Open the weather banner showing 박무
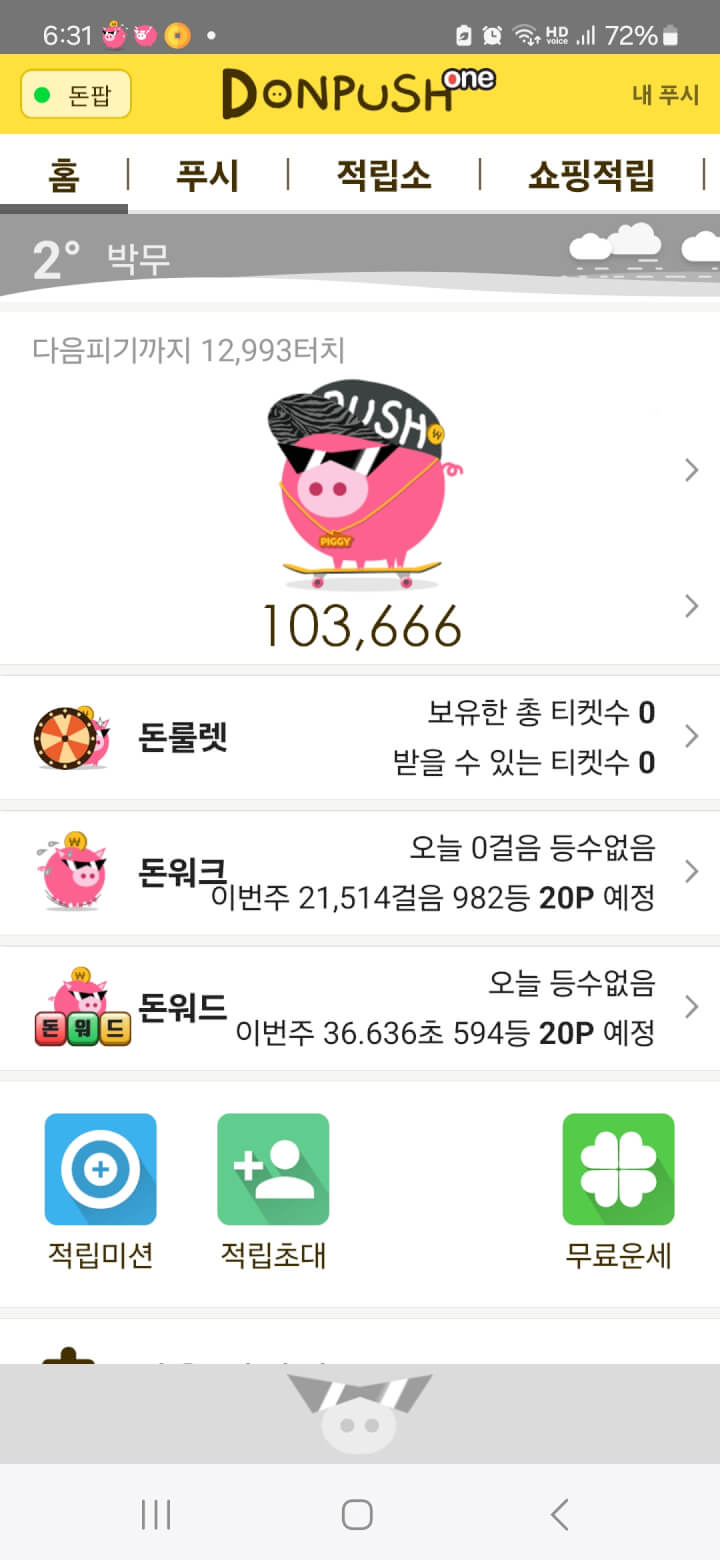Viewport: 720px width, 1560px height. [x=360, y=258]
